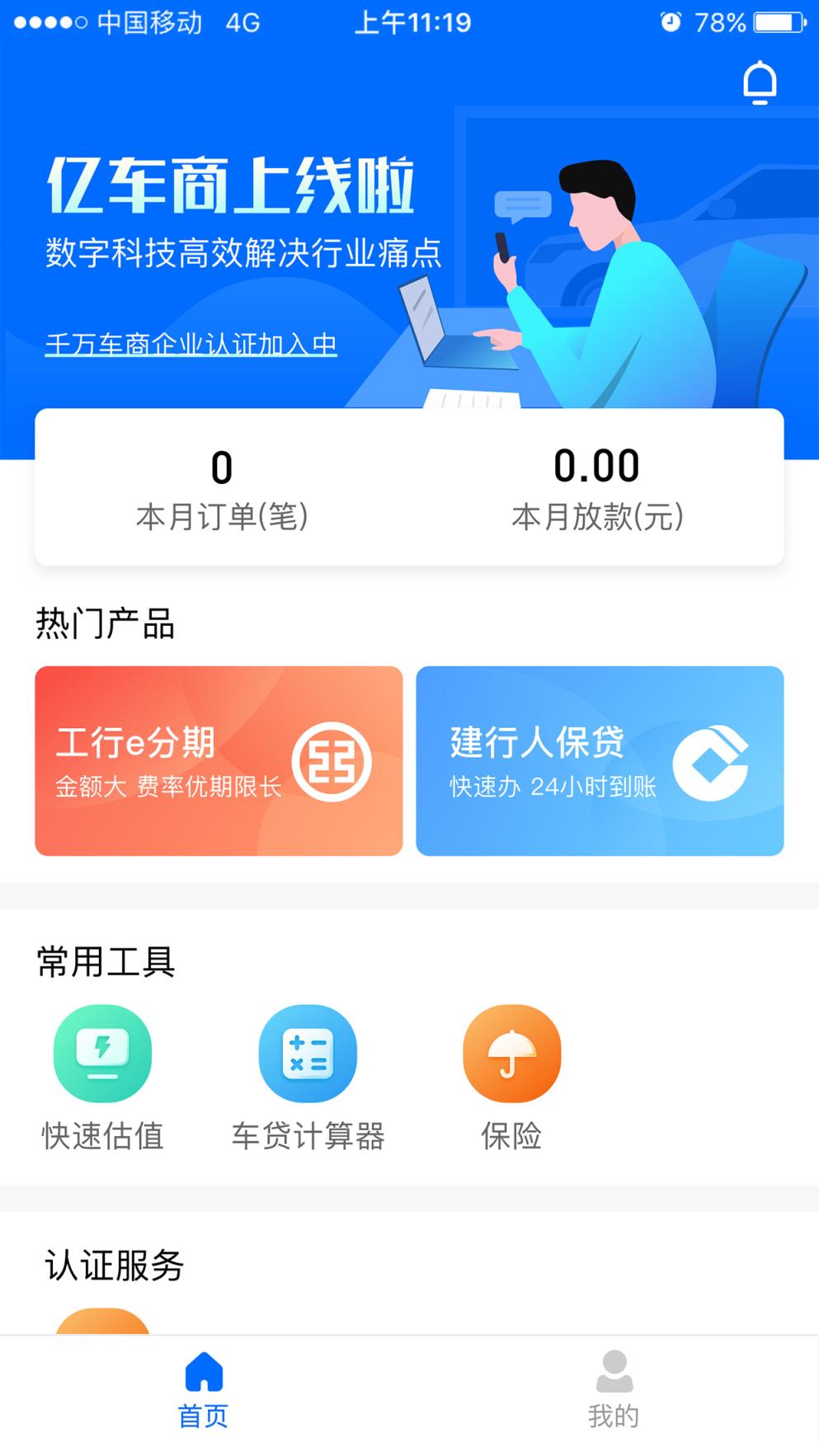Open the 车贷计算器 loan calculator
The image size is (819, 1456).
(x=307, y=1054)
